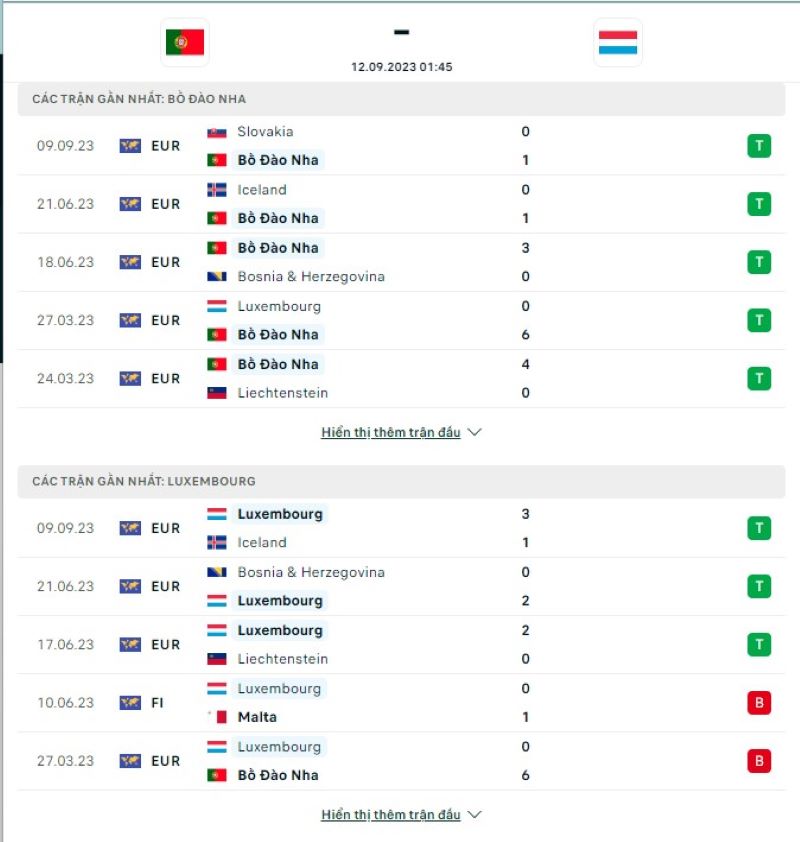Click the Bosnia & Herzegovina flag icon
The image size is (800, 842).
point(216,277)
